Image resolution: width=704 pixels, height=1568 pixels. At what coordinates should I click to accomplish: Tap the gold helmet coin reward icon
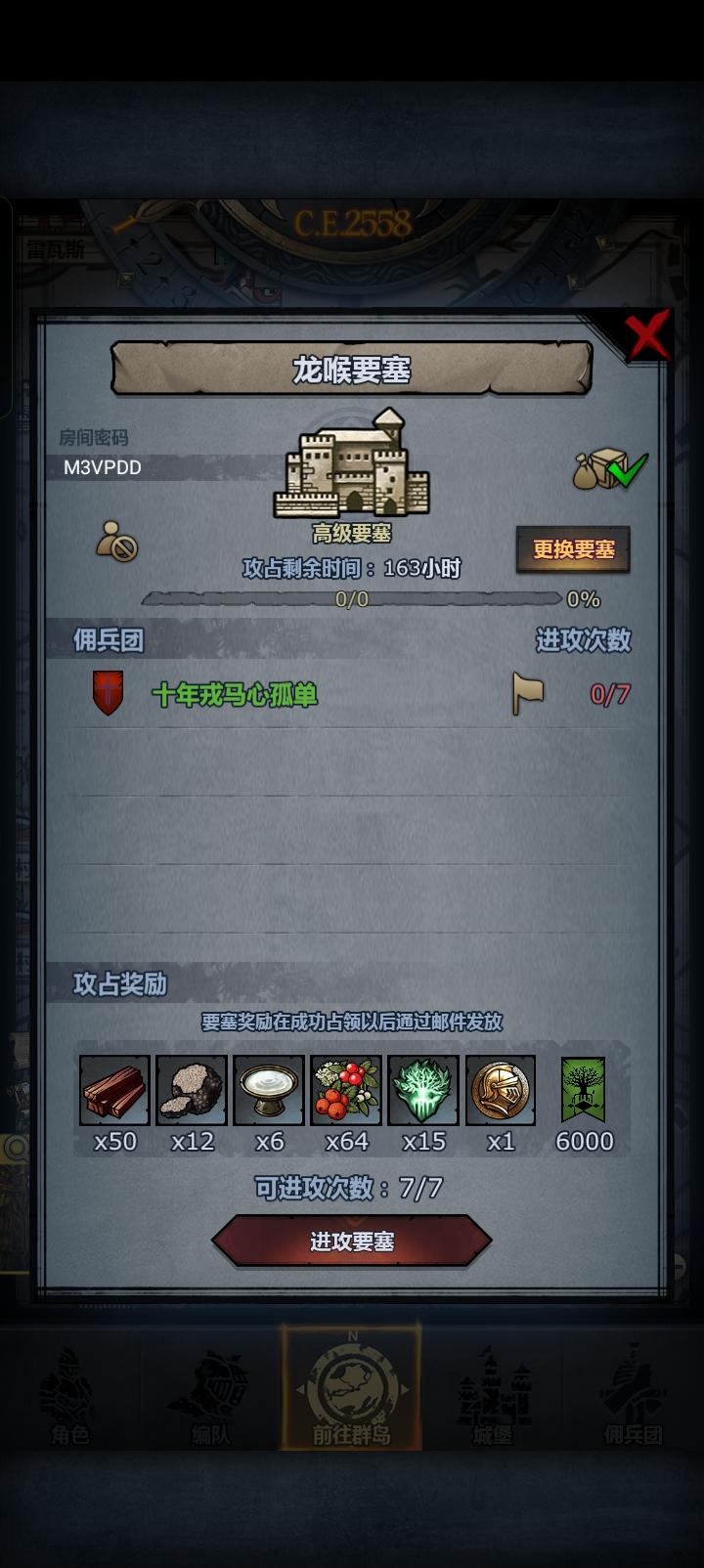coord(502,1092)
